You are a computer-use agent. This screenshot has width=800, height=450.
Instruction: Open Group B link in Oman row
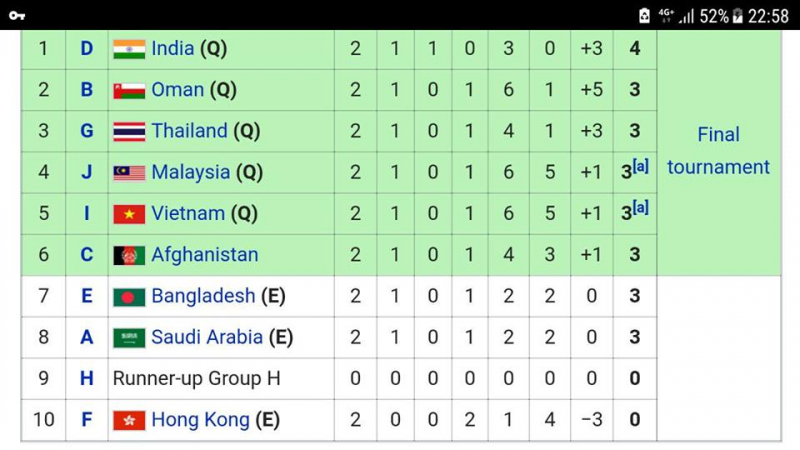87,89
